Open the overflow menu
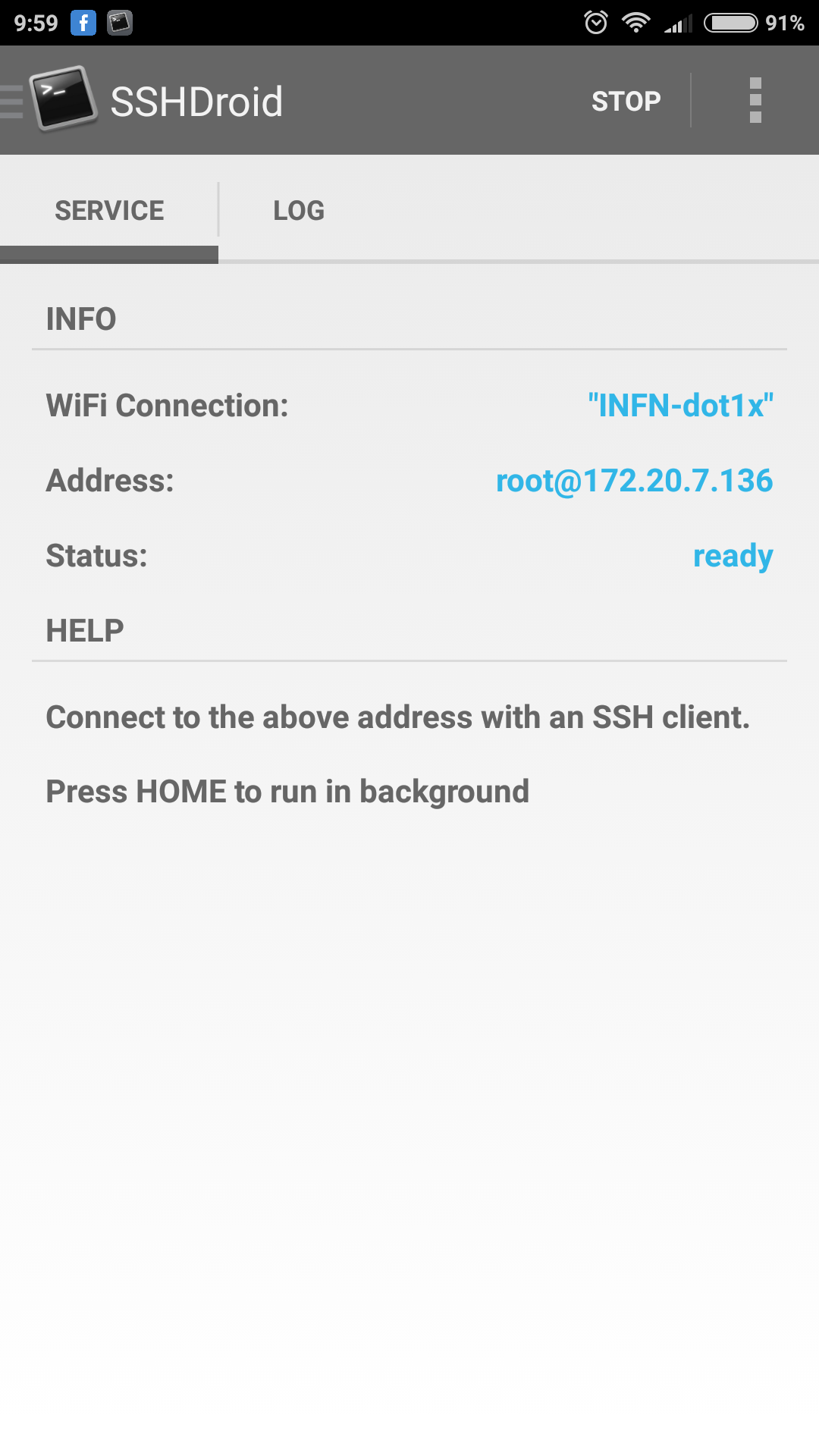This screenshot has width=819, height=1456. (755, 101)
